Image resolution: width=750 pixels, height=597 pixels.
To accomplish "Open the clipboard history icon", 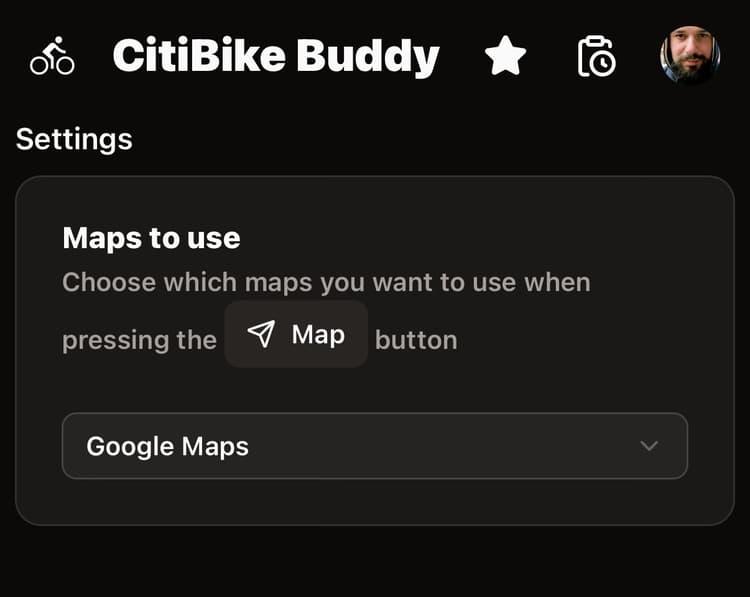I will [597, 57].
